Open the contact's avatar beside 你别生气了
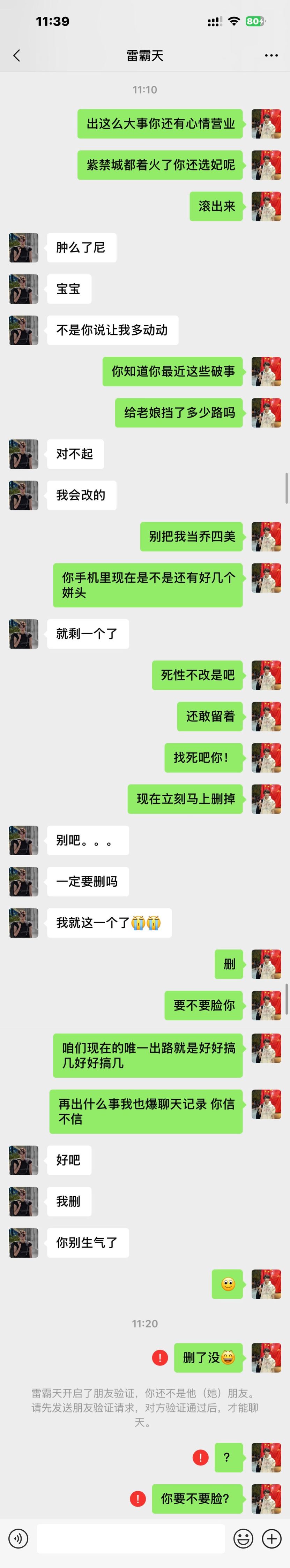 (x=24, y=1242)
